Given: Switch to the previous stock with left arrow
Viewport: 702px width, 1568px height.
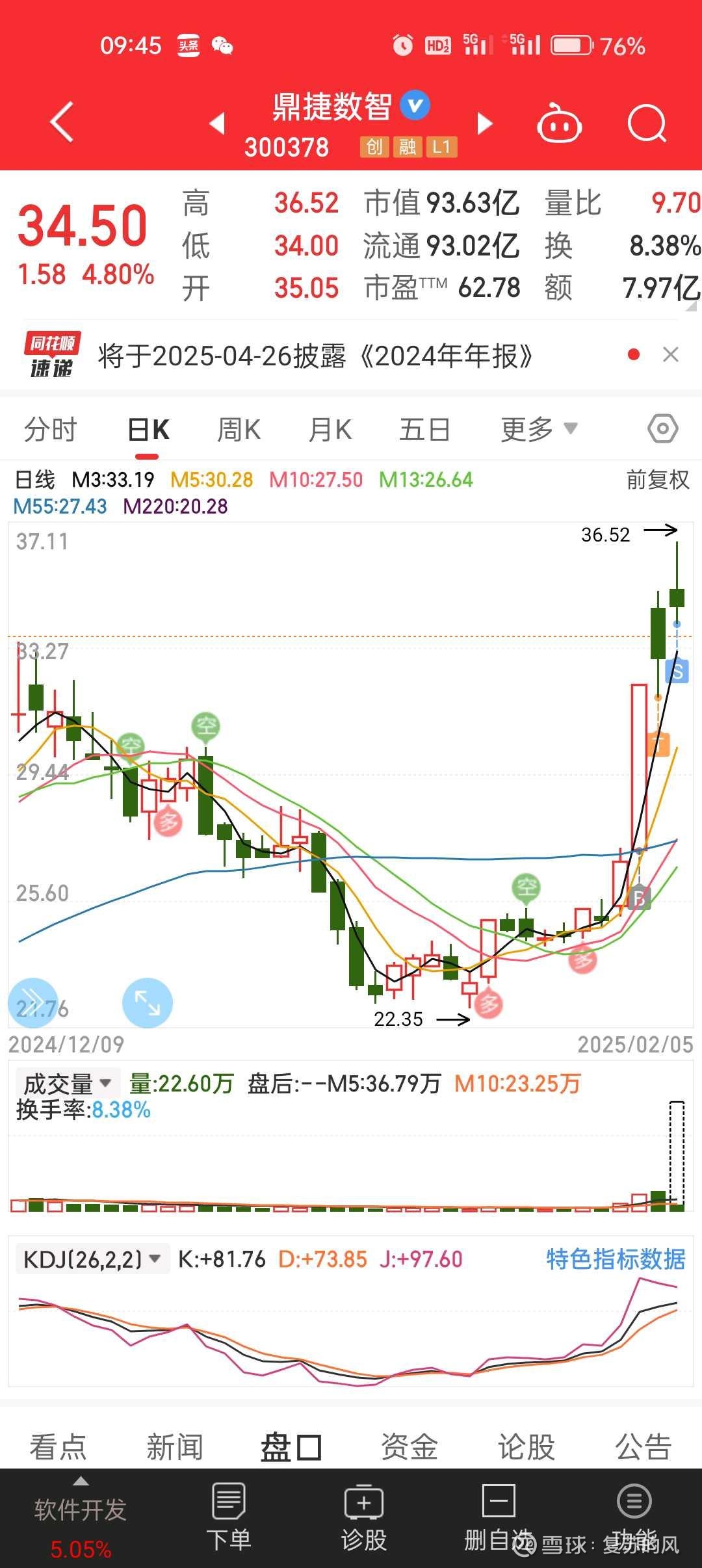Looking at the screenshot, I should pyautogui.click(x=218, y=124).
